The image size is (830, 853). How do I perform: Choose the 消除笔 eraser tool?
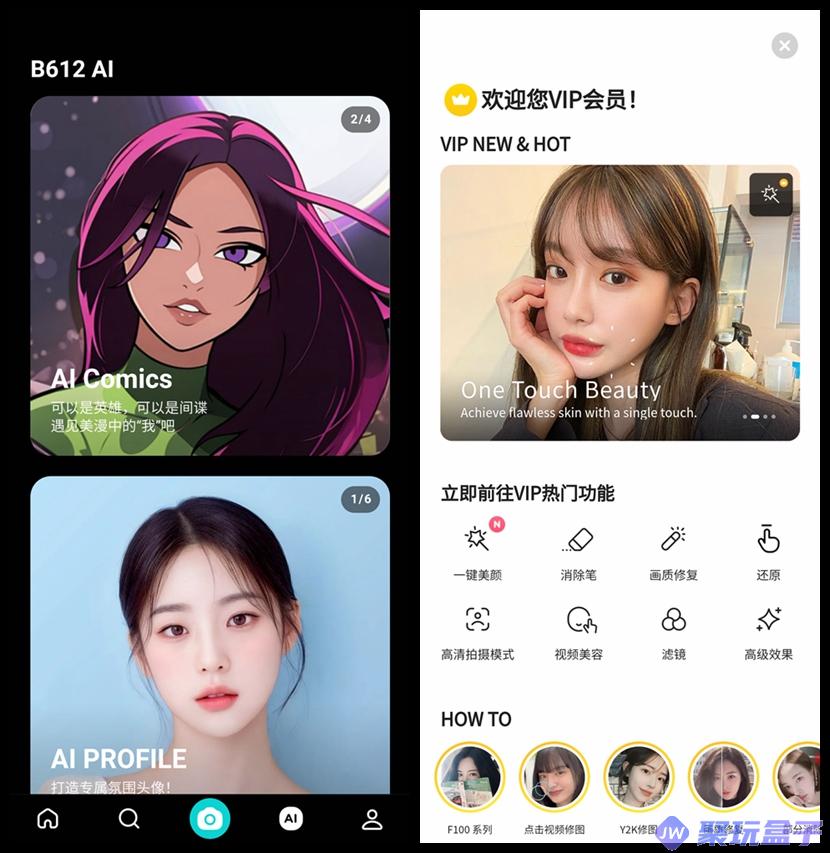click(579, 549)
